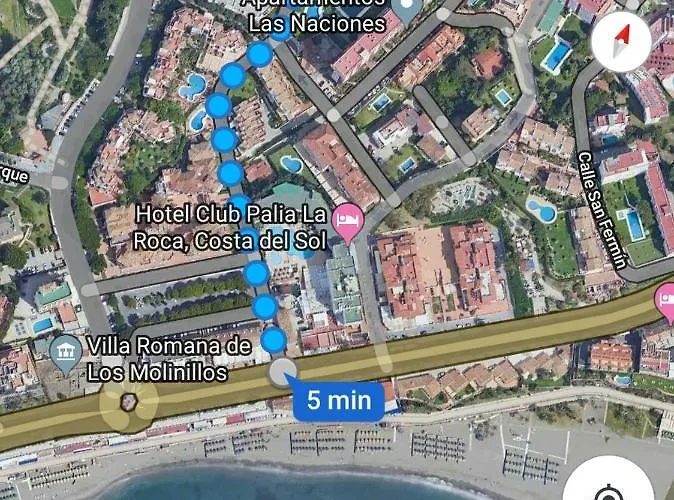Screen dimensions: 674x500
Task: Select Villa Romana de Los Molinillos marker
Action: click(x=67, y=352)
